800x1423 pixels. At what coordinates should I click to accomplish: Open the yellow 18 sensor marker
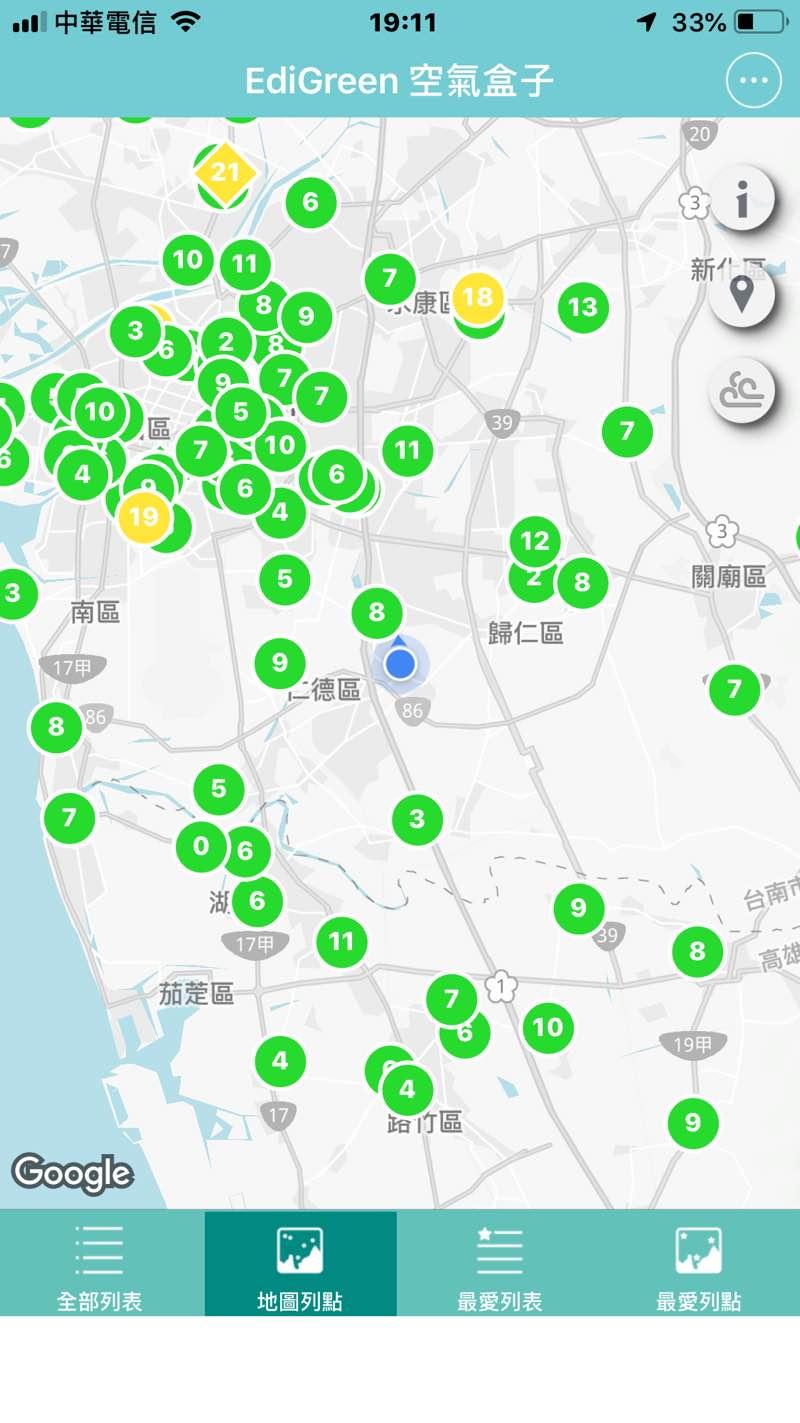point(478,296)
